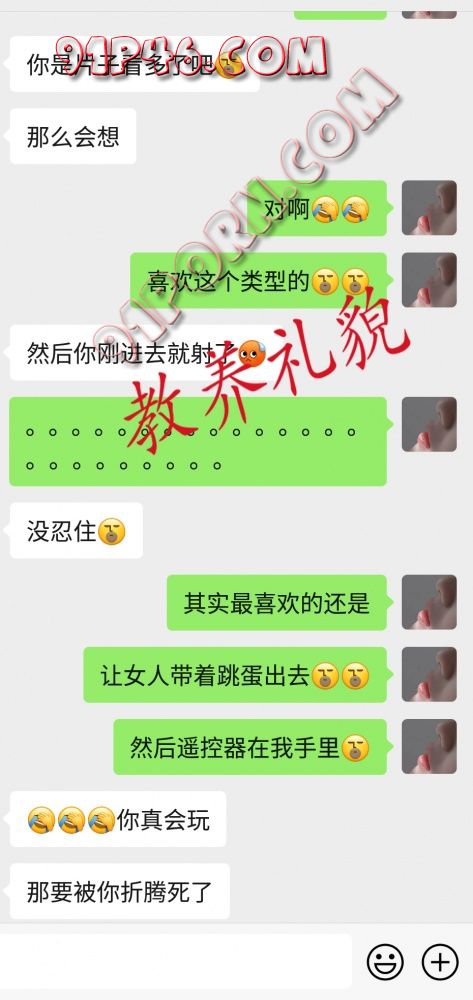Tap the avatar beside the 对啊 message
Image resolution: width=473 pixels, height=1000 pixels.
click(429, 208)
